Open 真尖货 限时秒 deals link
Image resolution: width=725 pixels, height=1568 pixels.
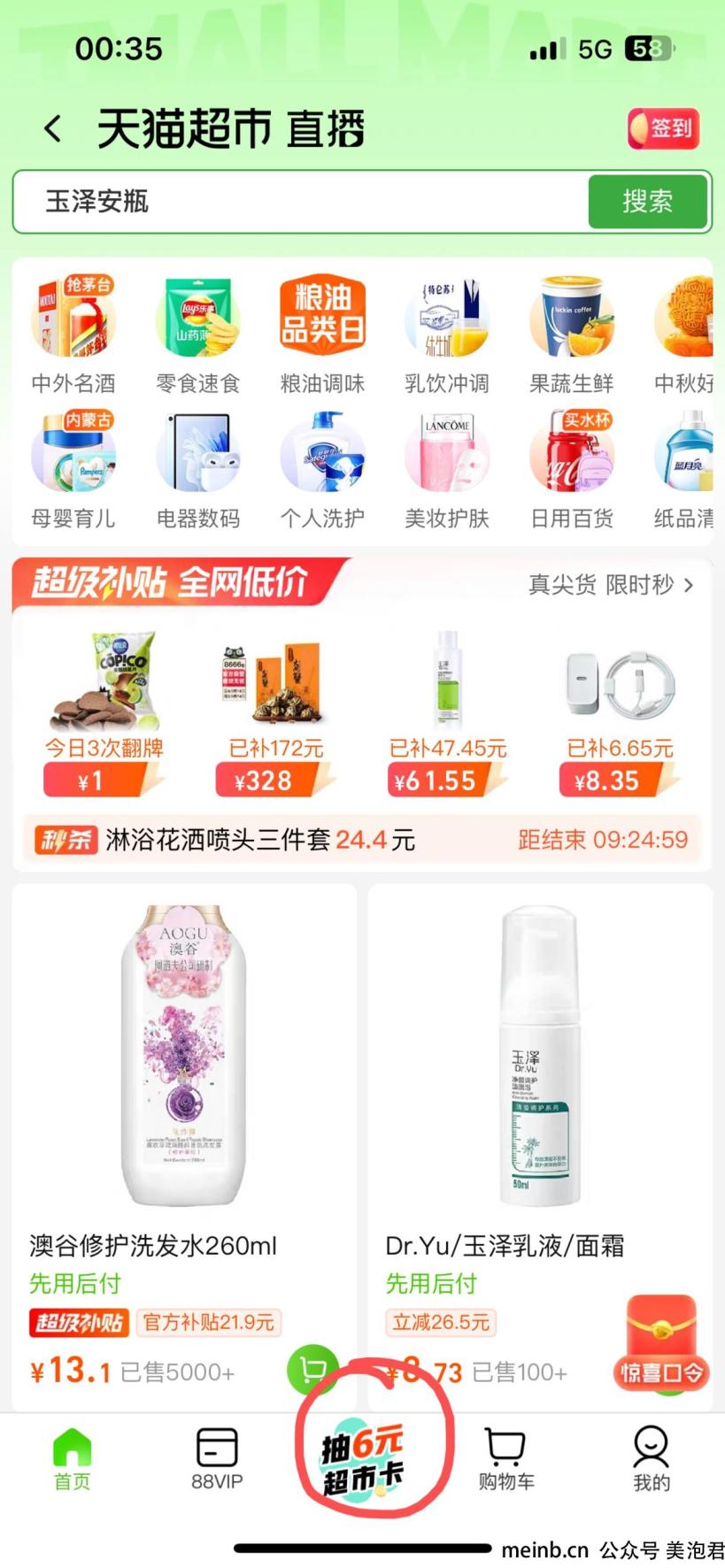611,585
